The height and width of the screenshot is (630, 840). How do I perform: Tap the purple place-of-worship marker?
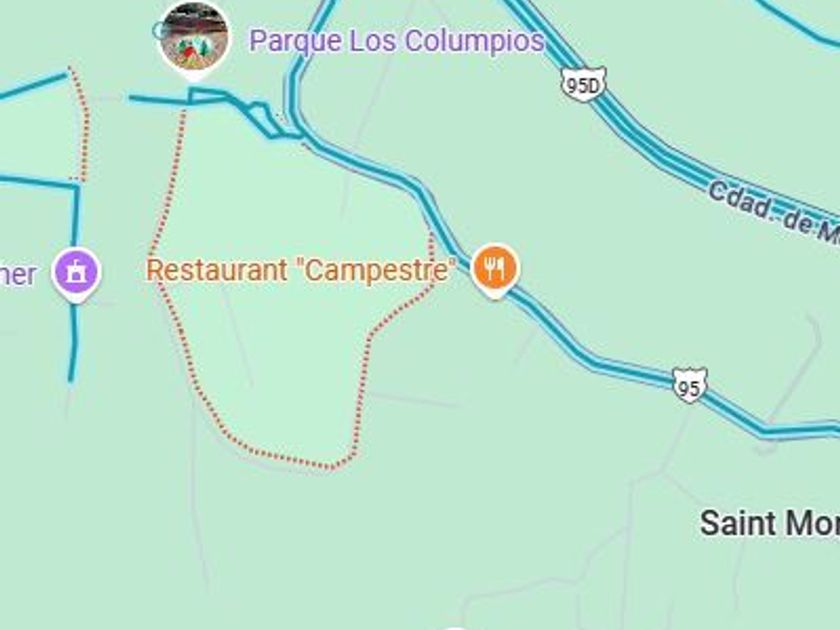click(x=77, y=271)
